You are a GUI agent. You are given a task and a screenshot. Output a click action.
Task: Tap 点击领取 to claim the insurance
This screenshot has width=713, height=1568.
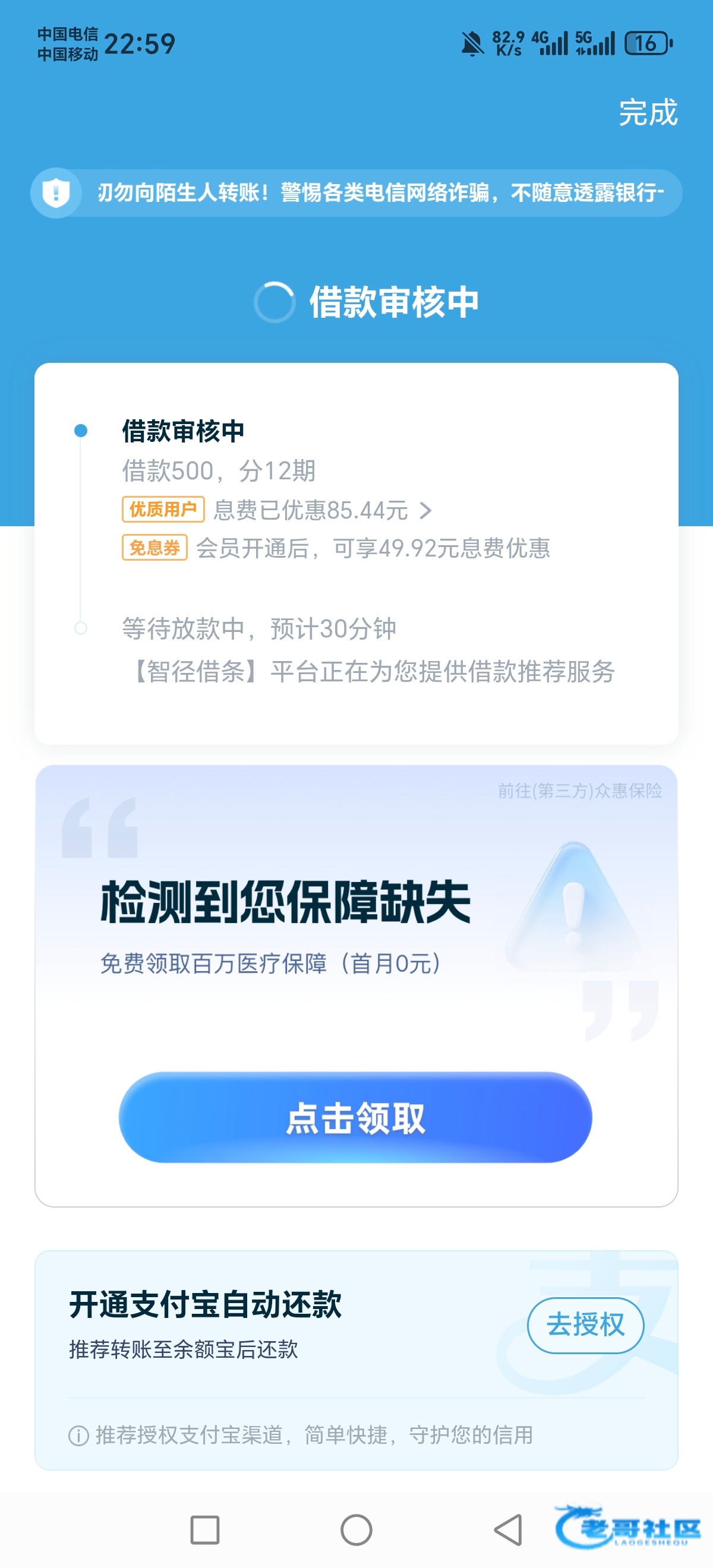355,1118
